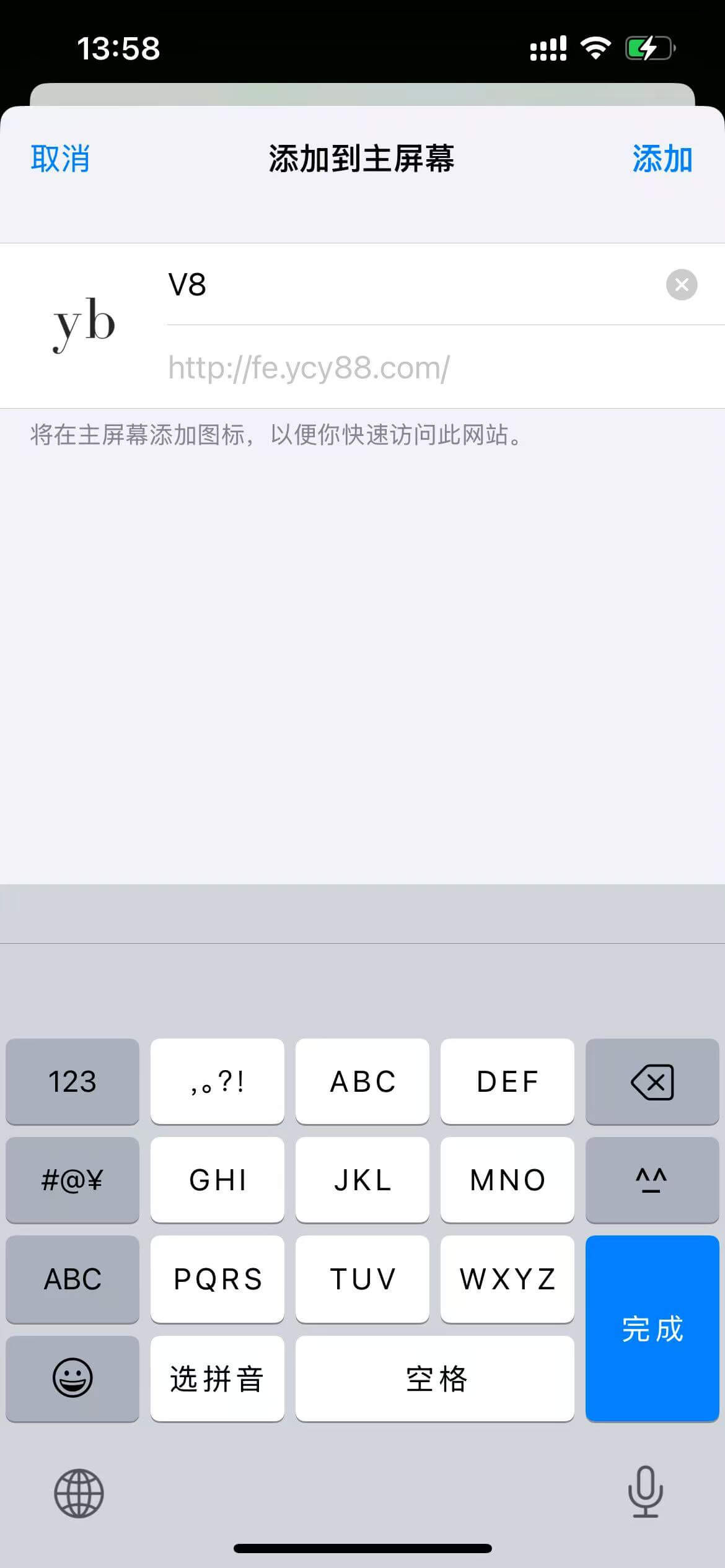Tap the 空格 space key
The image size is (725, 1568).
point(435,1379)
